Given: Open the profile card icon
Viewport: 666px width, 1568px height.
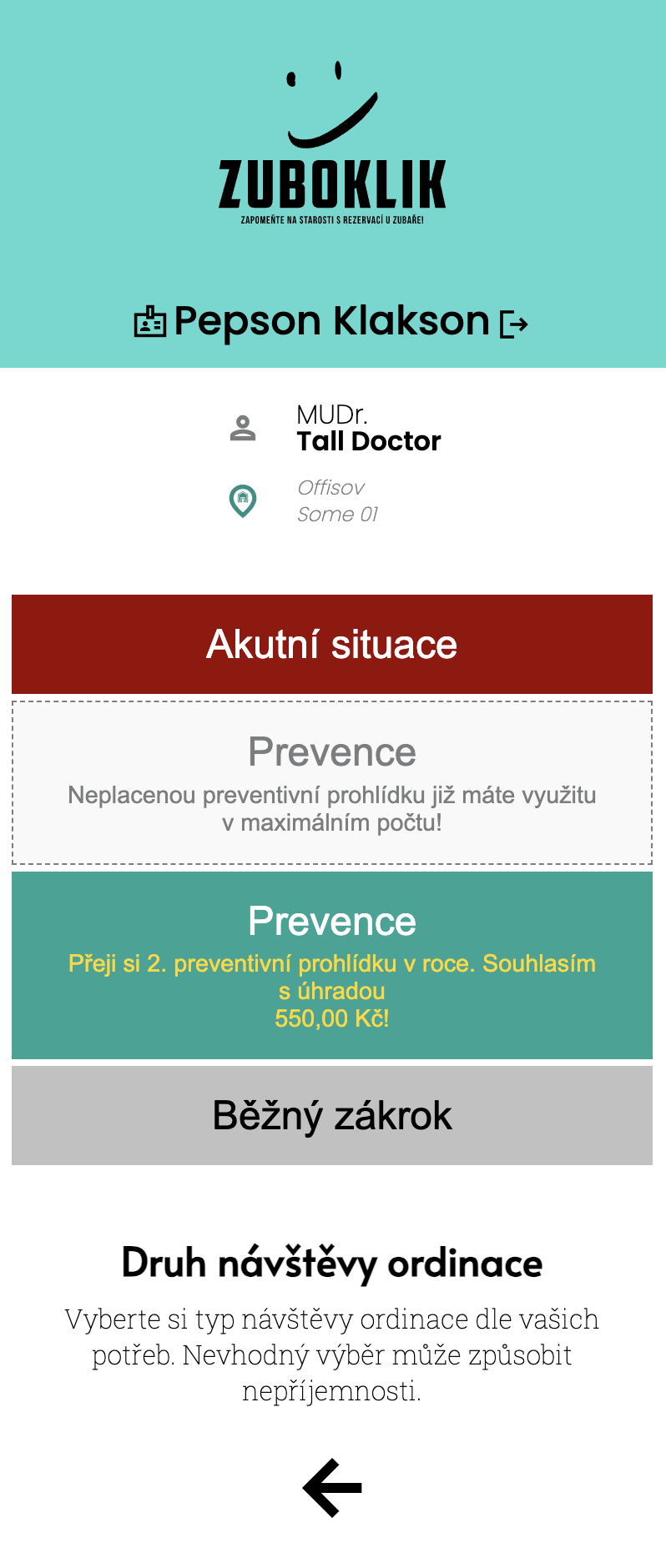Looking at the screenshot, I should 150,322.
